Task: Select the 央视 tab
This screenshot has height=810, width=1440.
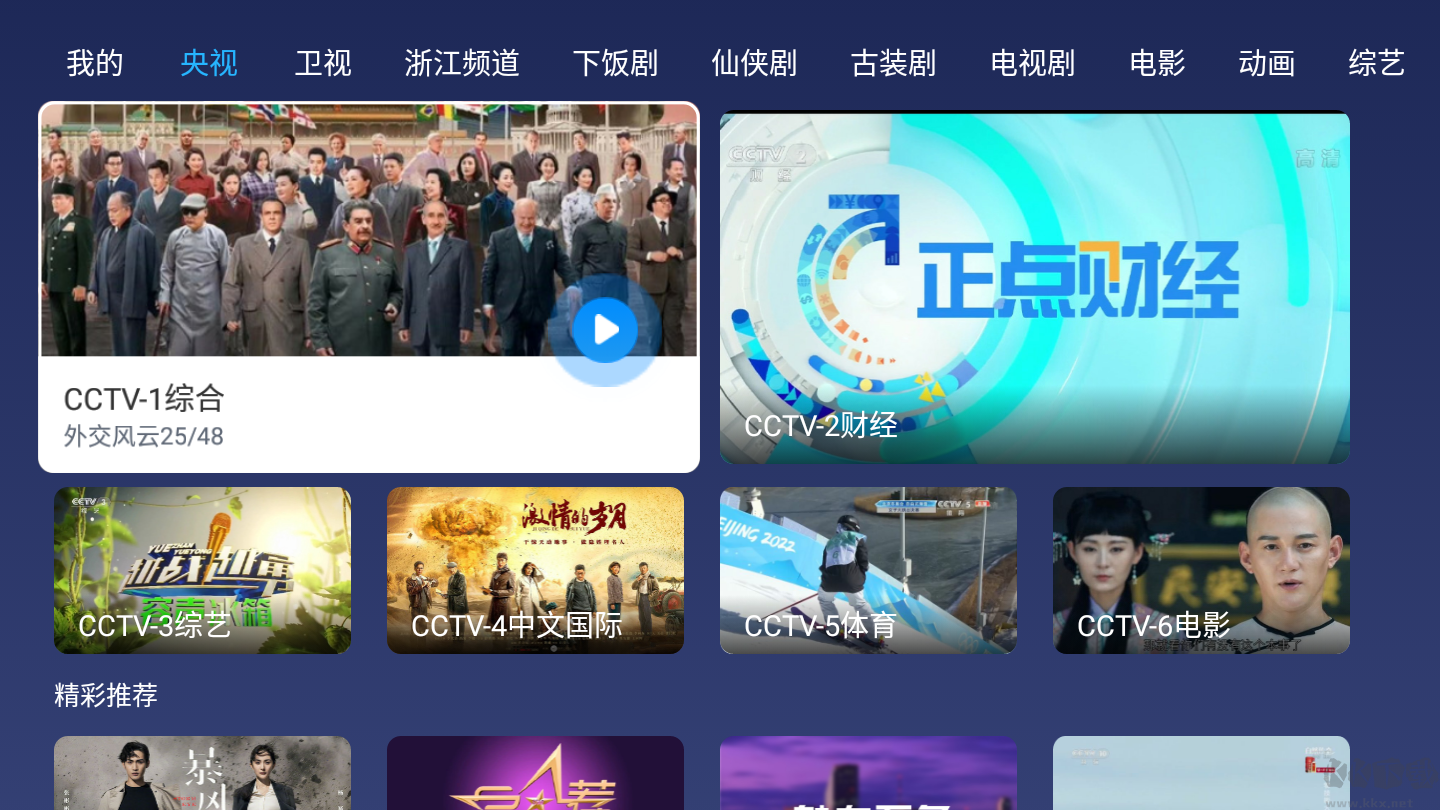Action: [209, 63]
